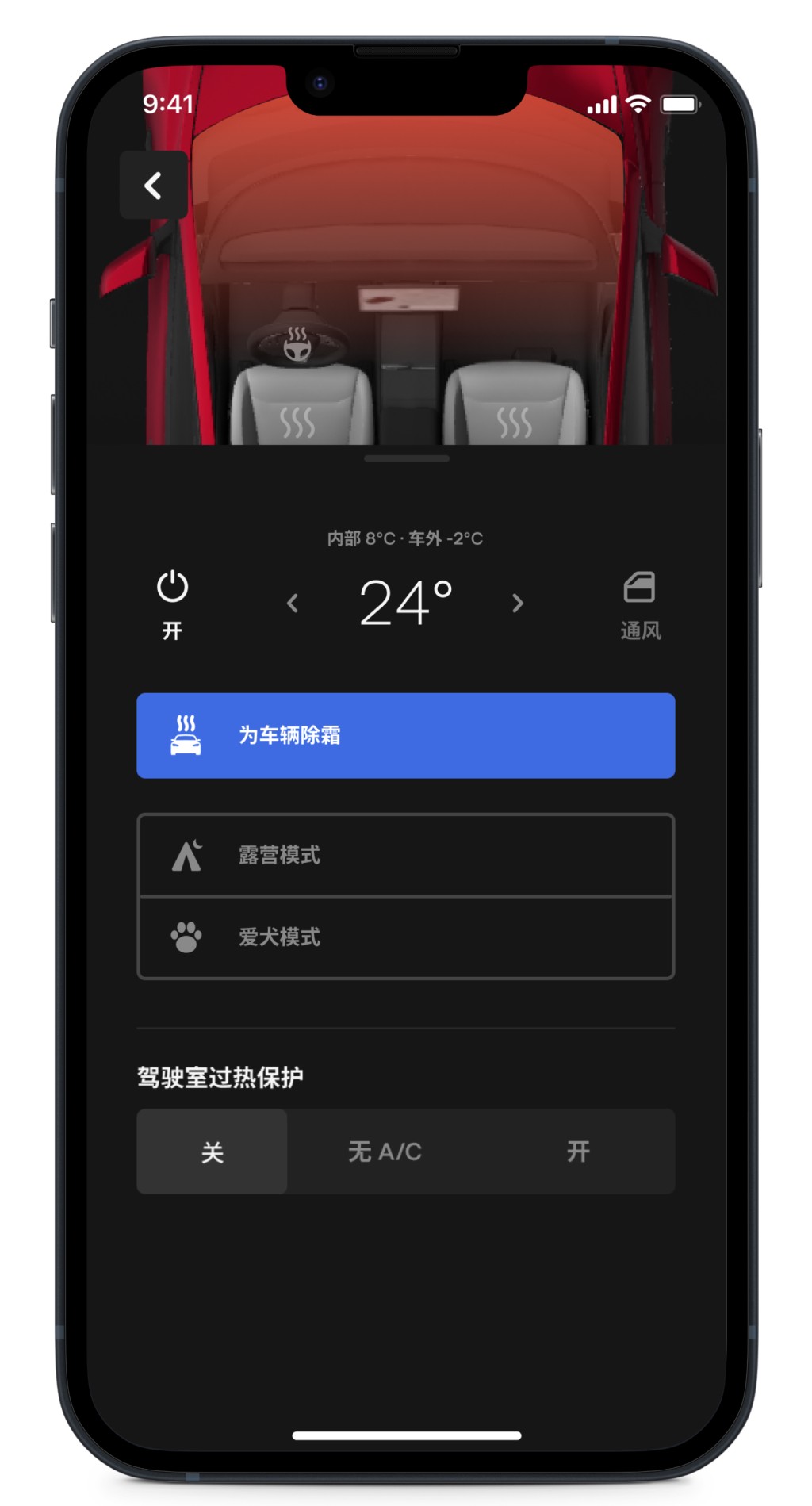
Task: Enable 露营模式 camp mode
Action: pyautogui.click(x=406, y=855)
